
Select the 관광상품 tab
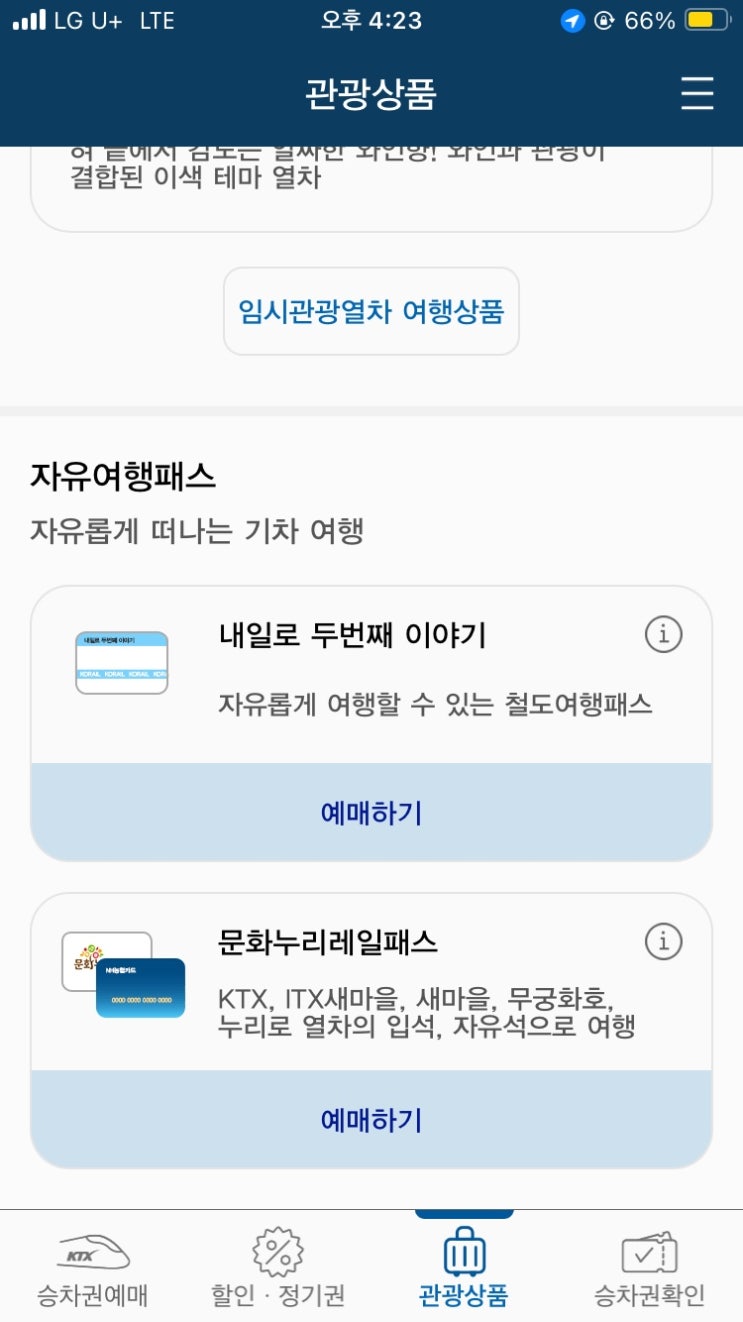pyautogui.click(x=464, y=1268)
